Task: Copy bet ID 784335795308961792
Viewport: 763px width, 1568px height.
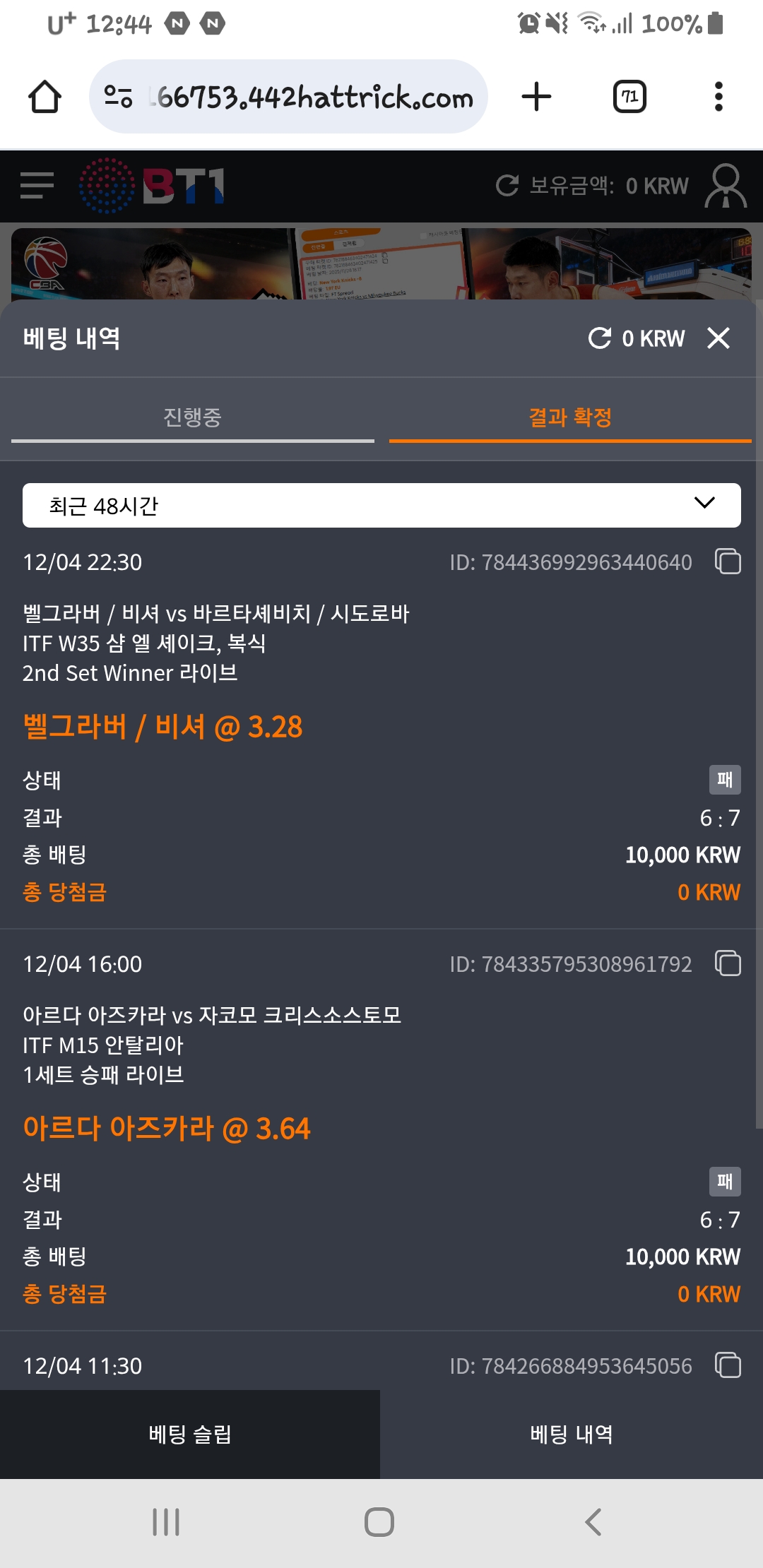Action: (728, 963)
